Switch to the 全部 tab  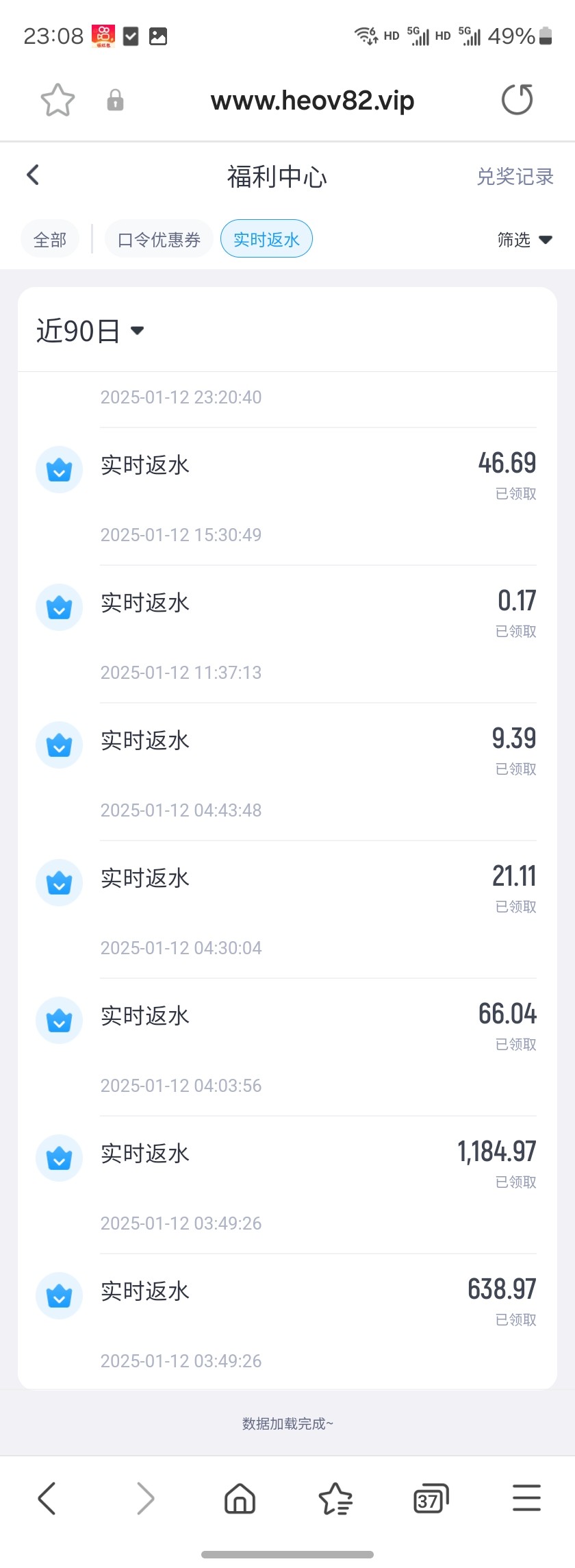(50, 240)
